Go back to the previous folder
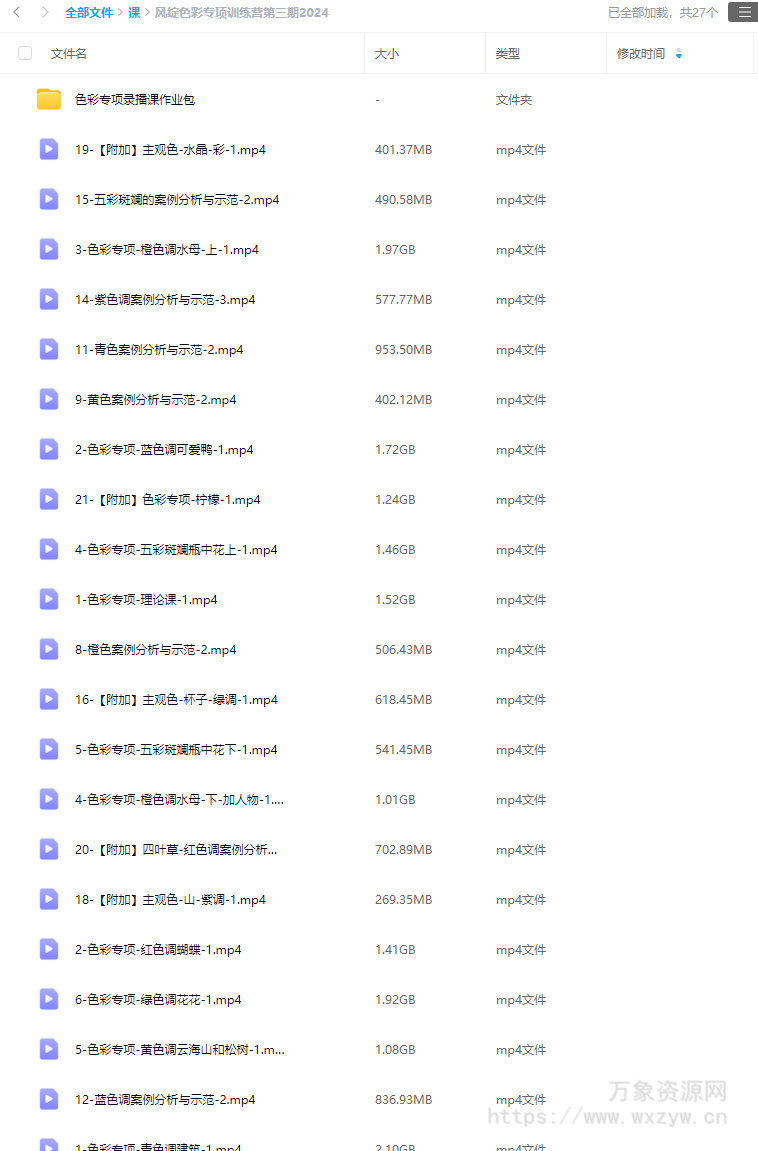758x1151 pixels. pos(17,12)
